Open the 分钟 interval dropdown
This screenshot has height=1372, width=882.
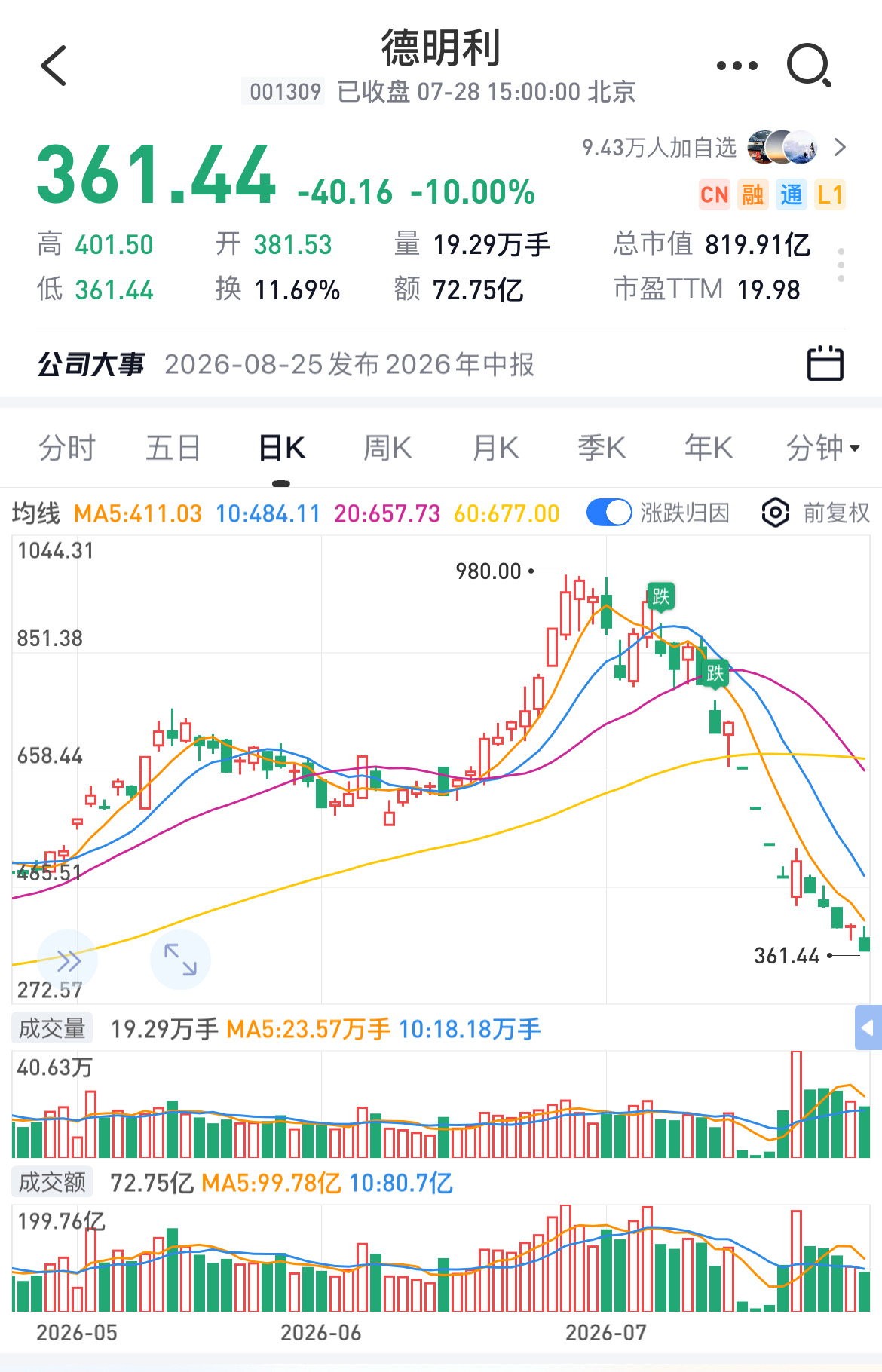coord(822,448)
